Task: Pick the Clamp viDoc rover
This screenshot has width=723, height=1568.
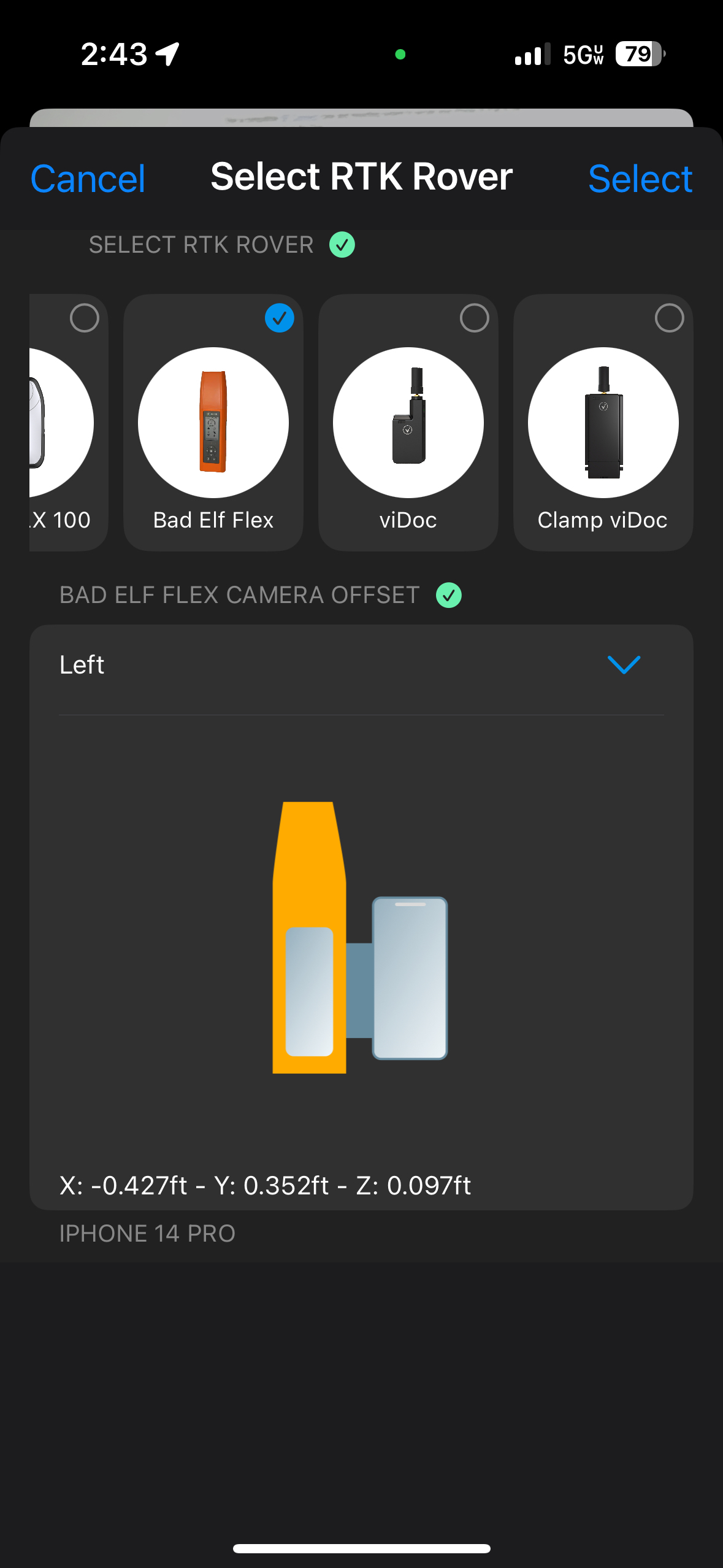Action: point(603,423)
